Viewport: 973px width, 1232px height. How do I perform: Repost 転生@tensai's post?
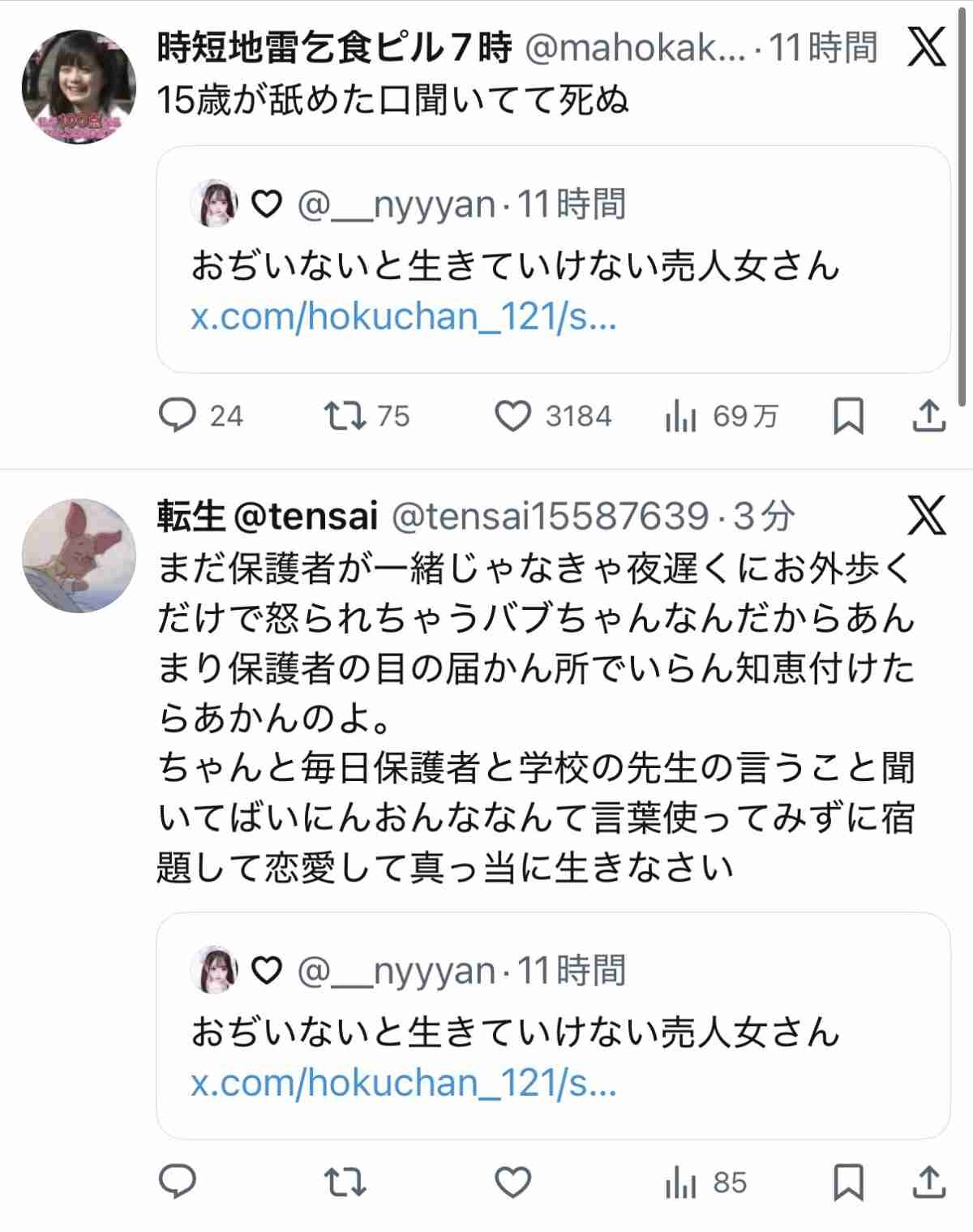coord(345,1183)
